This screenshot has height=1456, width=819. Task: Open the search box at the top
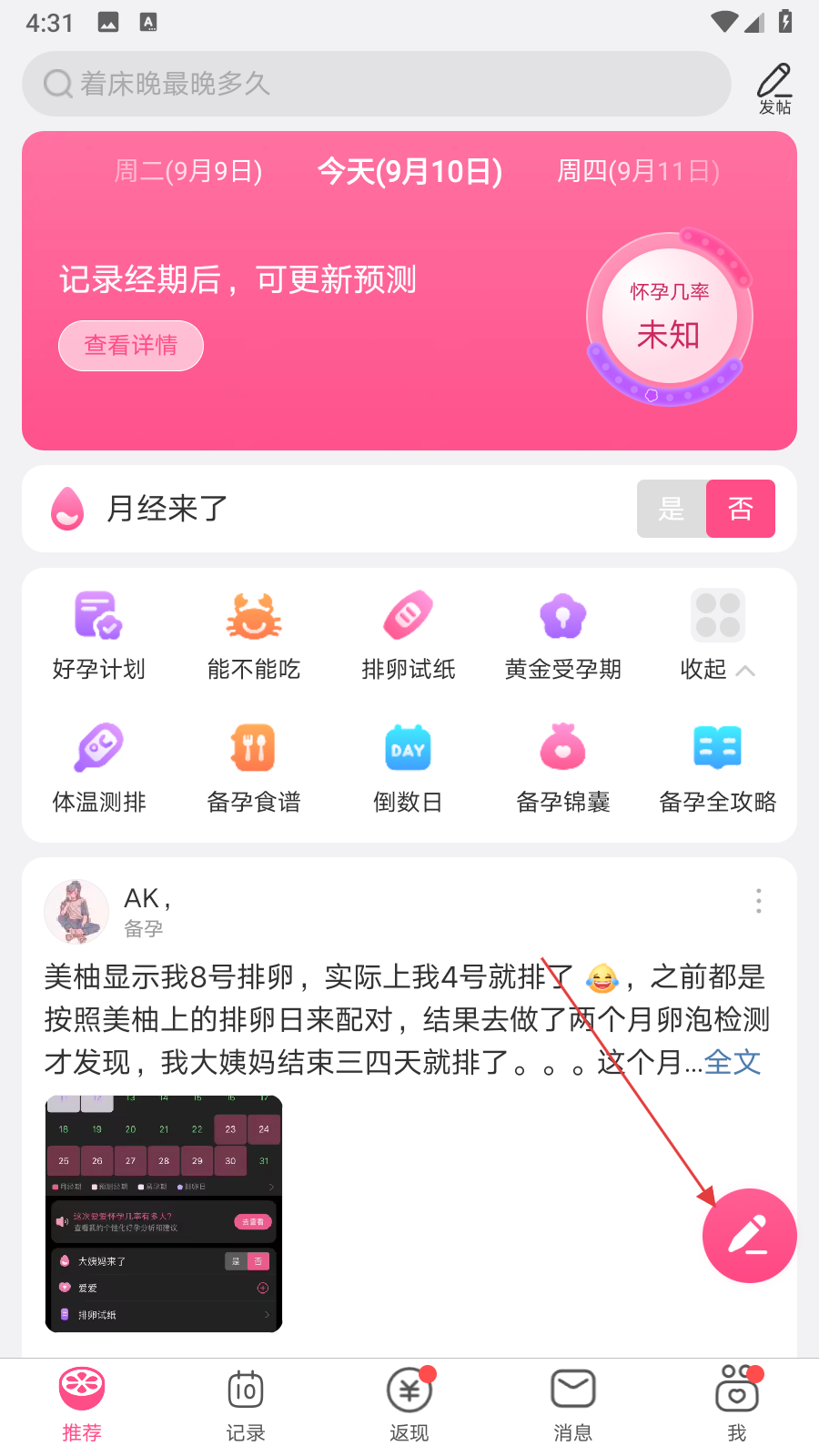coord(376,84)
